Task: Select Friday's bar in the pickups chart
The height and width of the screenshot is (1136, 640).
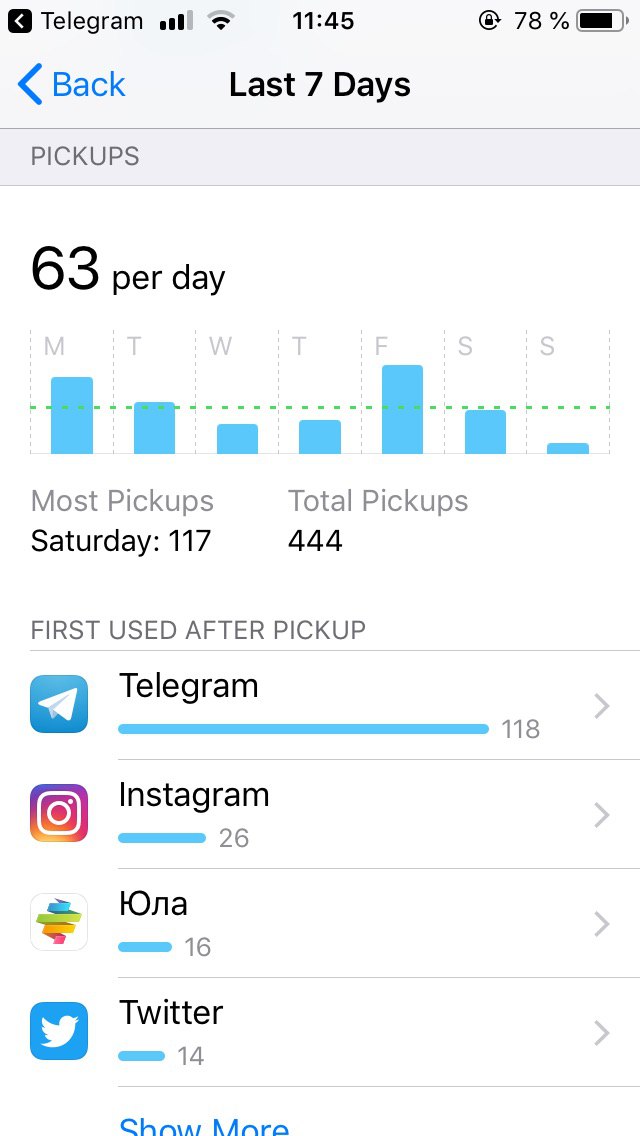Action: 402,410
